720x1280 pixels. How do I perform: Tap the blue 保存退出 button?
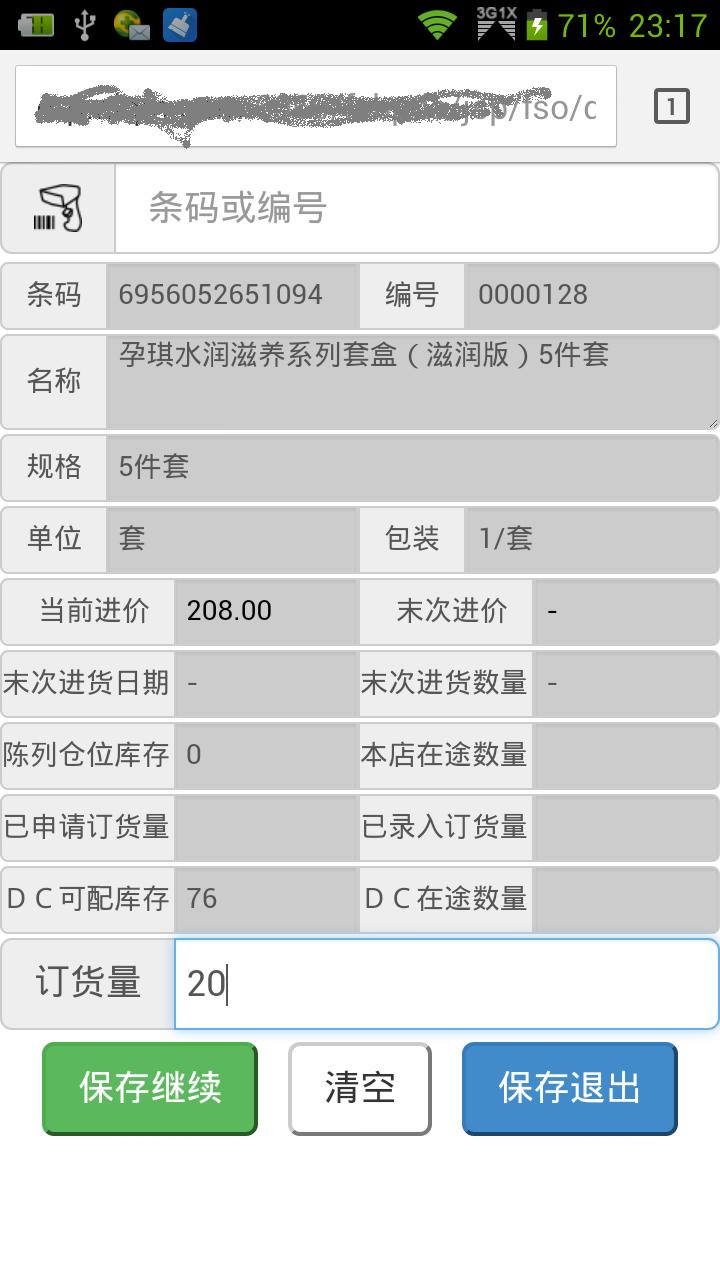pyautogui.click(x=570, y=1088)
